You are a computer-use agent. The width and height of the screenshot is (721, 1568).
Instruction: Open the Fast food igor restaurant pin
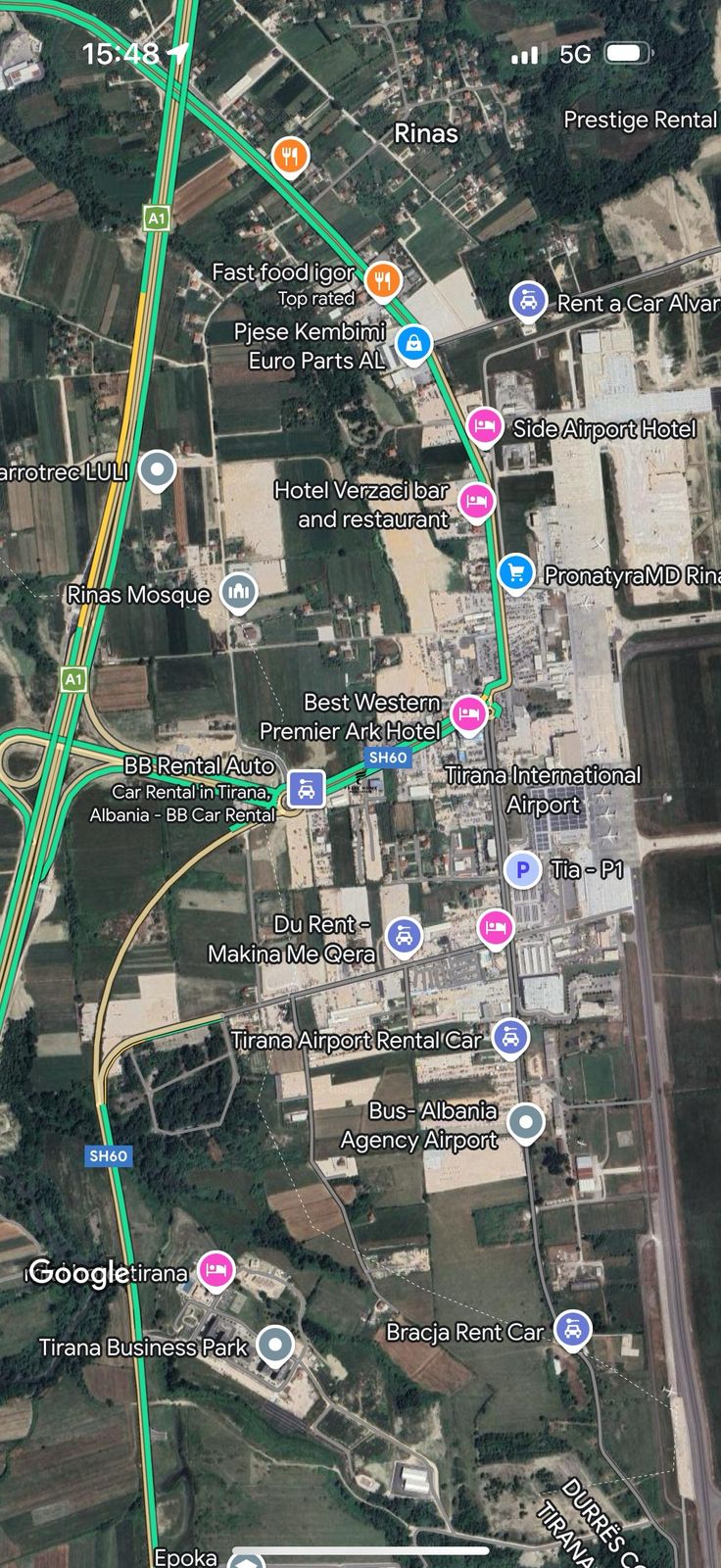(383, 280)
